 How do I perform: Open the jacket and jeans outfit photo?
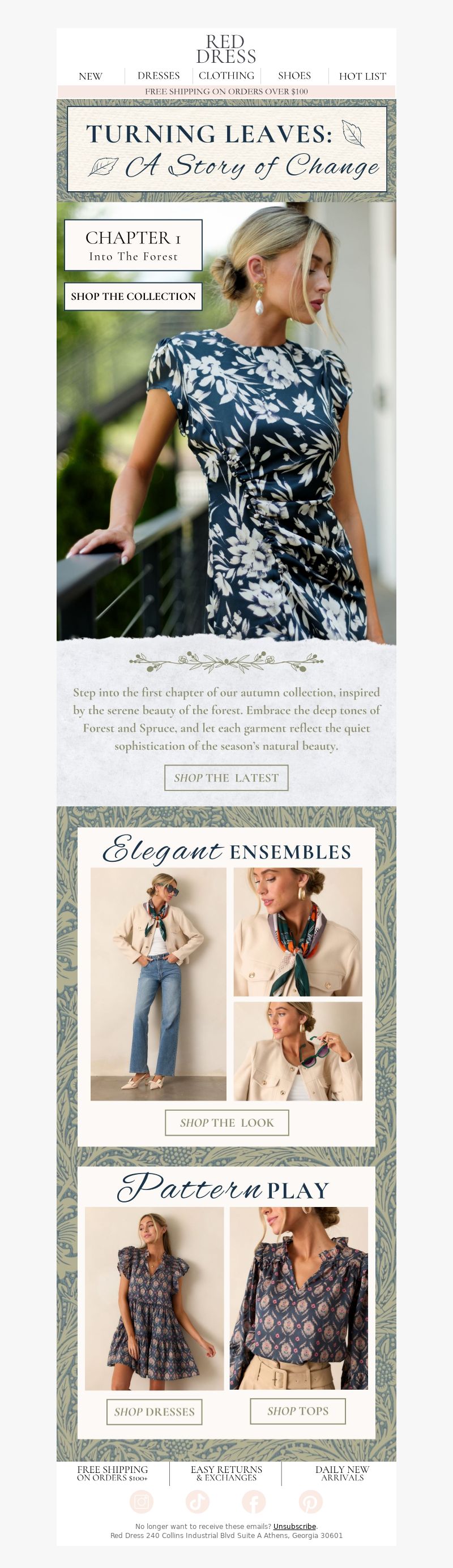point(159,983)
